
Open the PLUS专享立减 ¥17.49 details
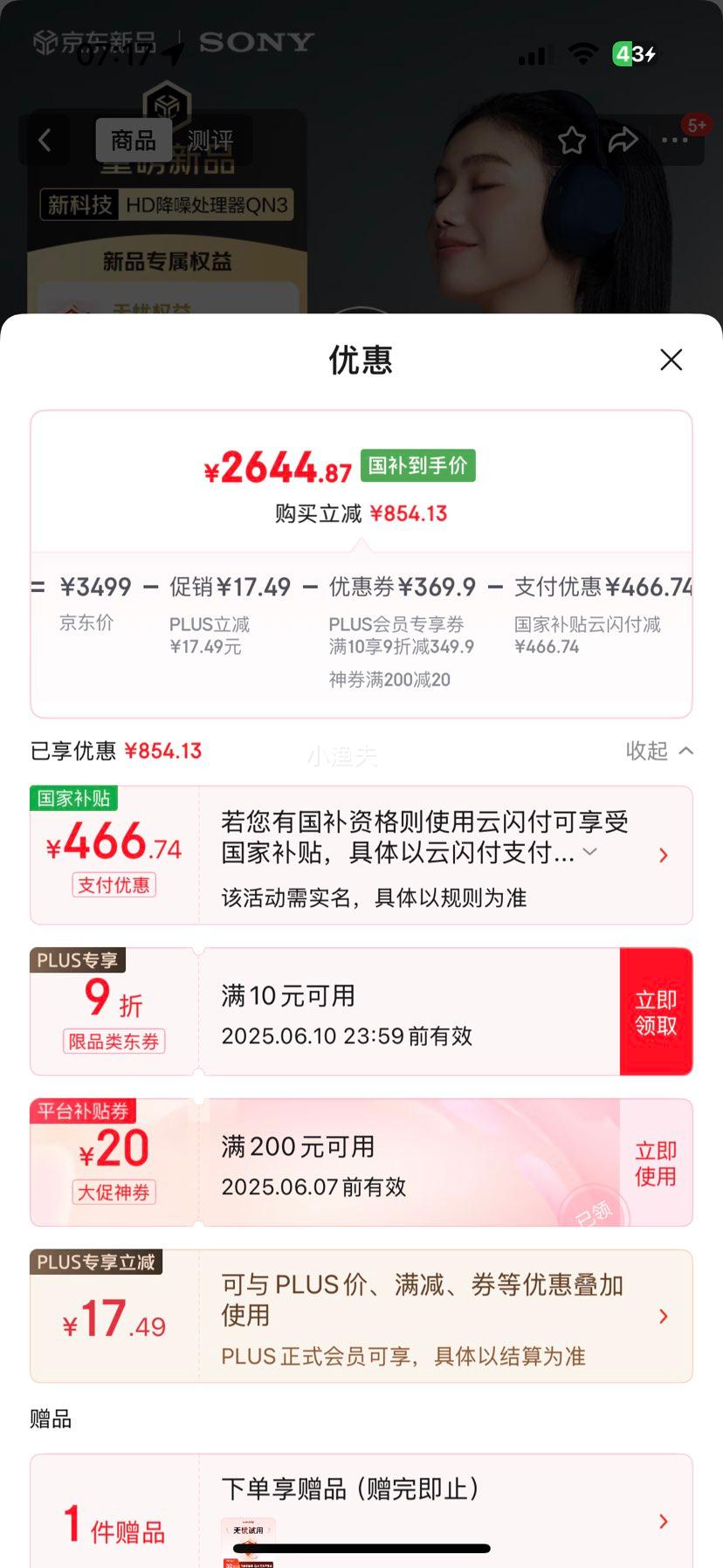[x=663, y=1317]
